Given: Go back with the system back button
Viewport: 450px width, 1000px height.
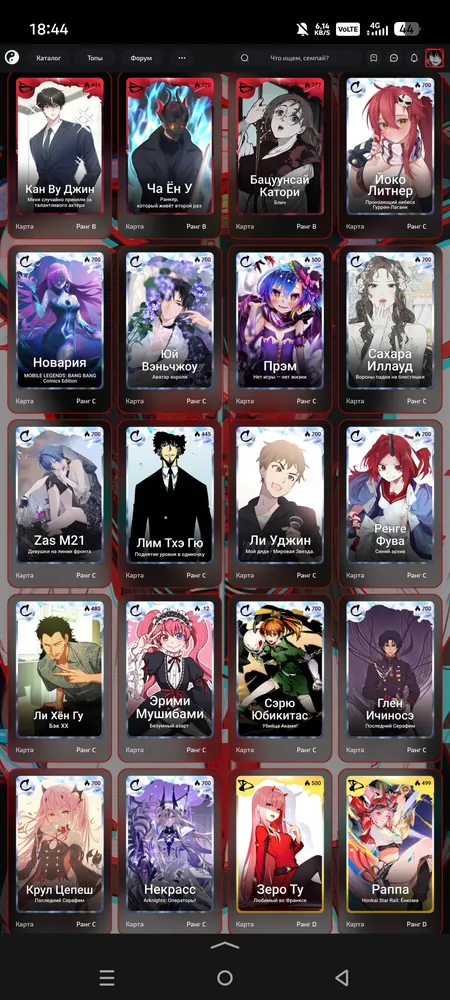Looking at the screenshot, I should 342,977.
